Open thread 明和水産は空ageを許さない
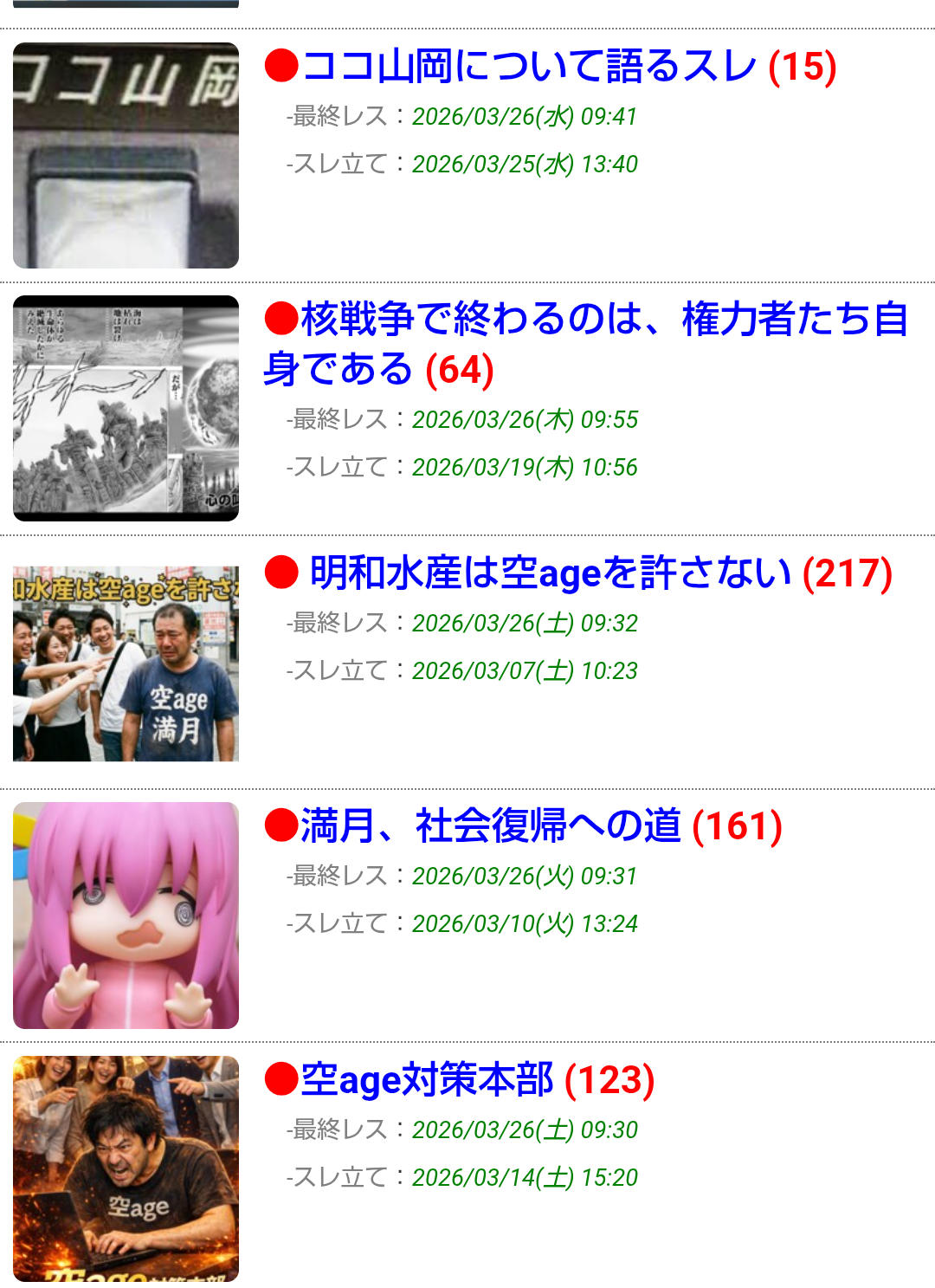 (551, 573)
